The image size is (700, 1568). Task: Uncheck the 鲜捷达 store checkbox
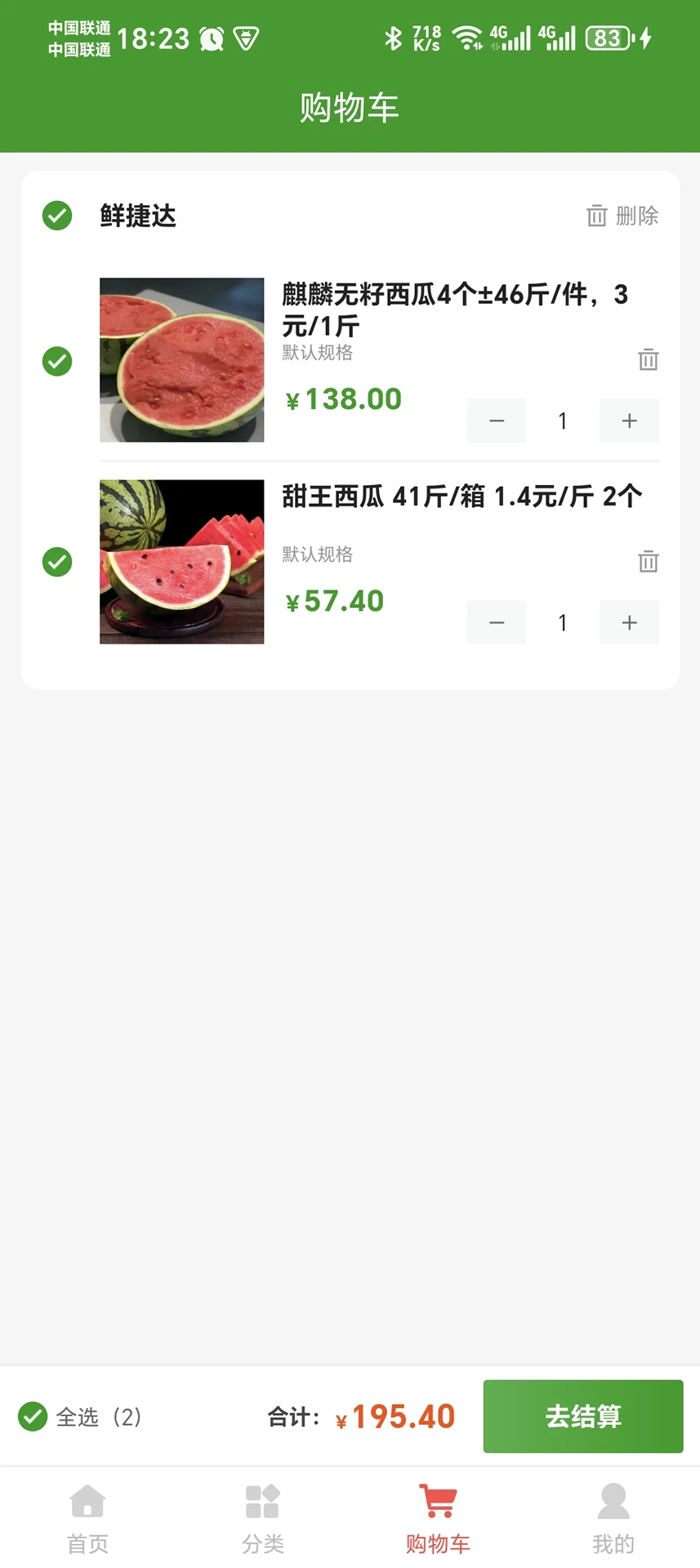tap(56, 216)
